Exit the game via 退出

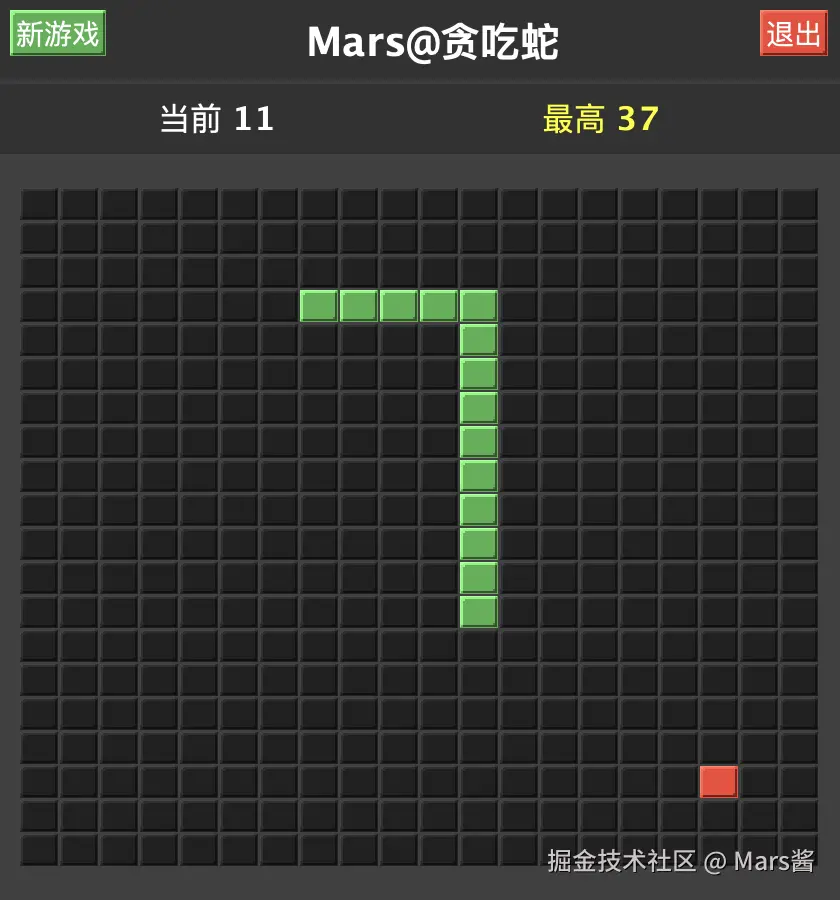point(793,33)
